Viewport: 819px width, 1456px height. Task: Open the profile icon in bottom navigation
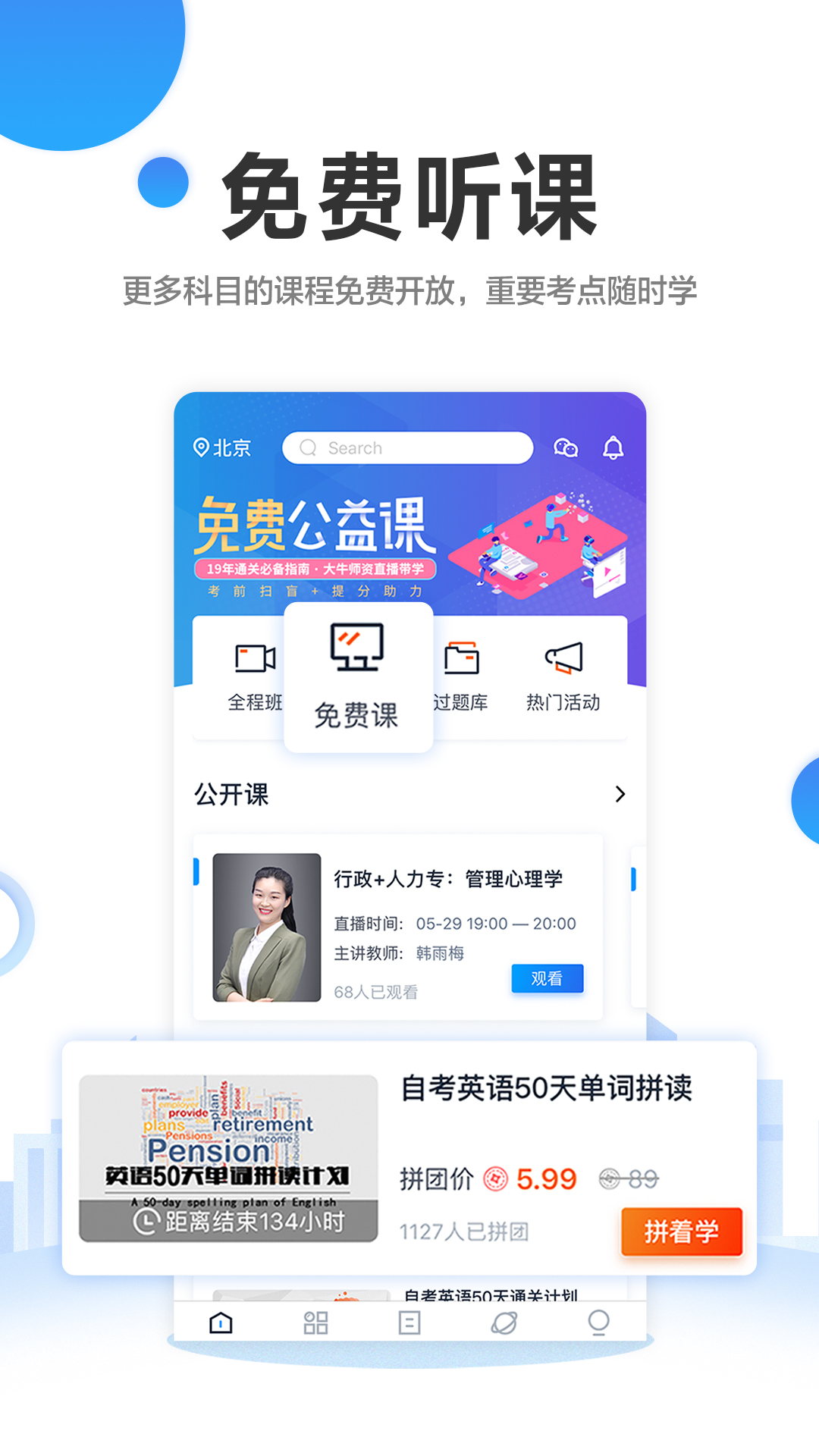(598, 1323)
